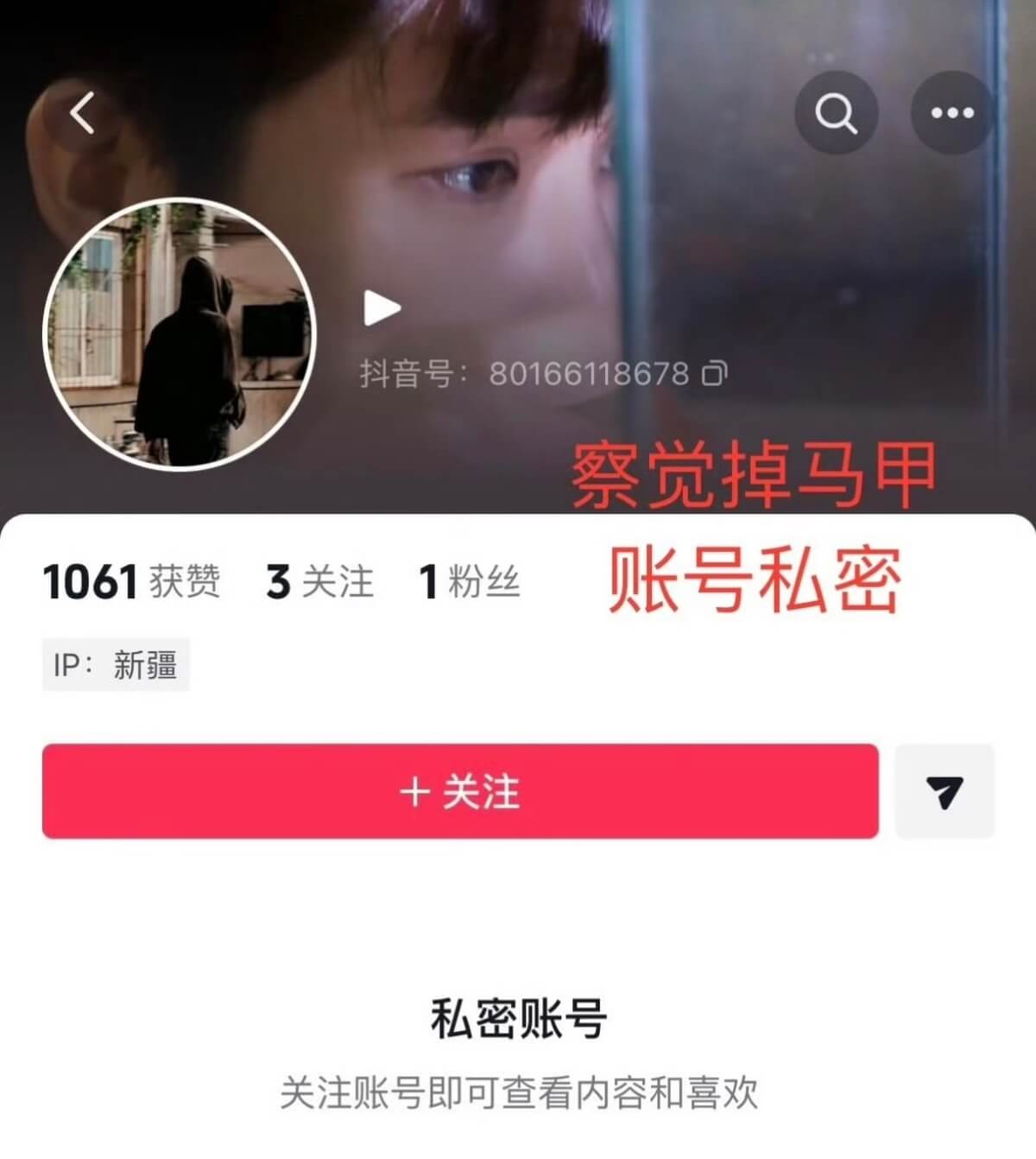Open the profile search icon
Screen dimensions: 1036x1159
tap(836, 113)
